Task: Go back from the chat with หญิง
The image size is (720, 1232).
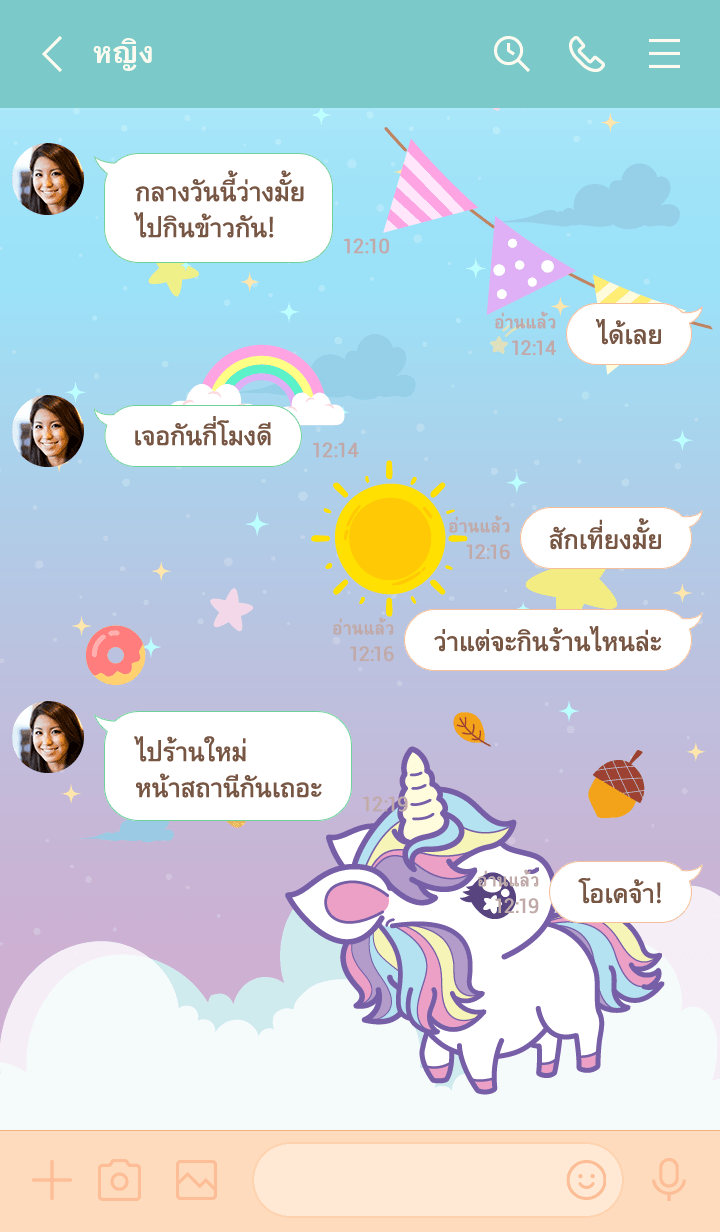Action: click(52, 54)
